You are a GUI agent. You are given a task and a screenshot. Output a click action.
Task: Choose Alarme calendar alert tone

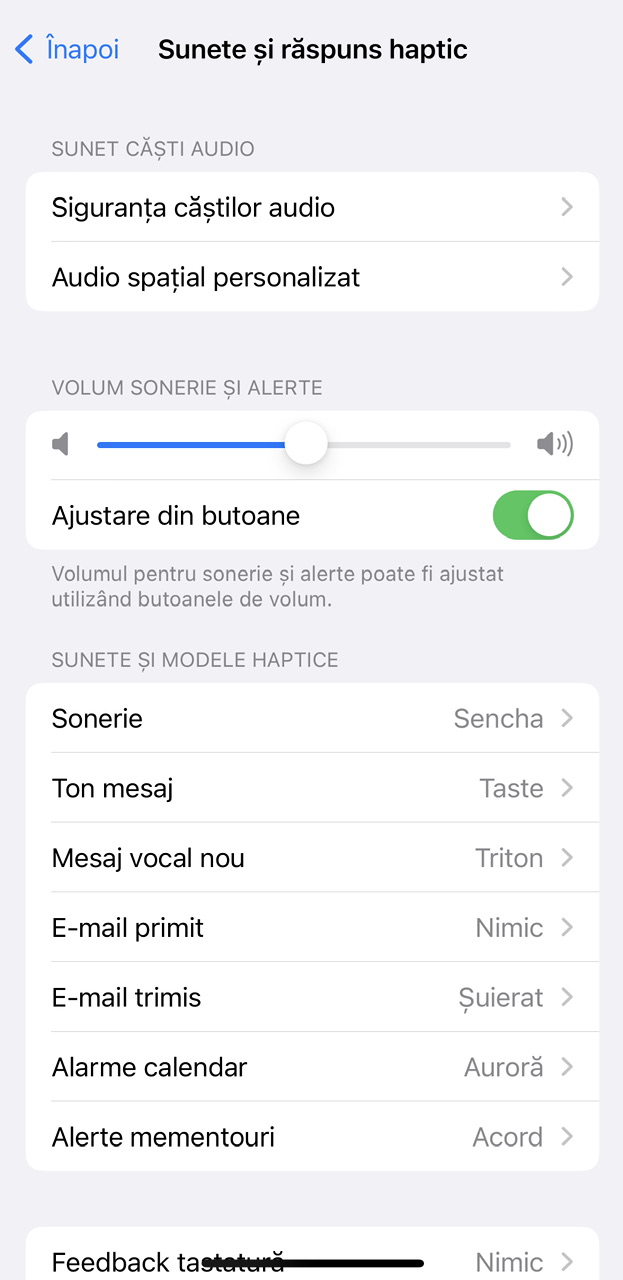(x=312, y=1067)
